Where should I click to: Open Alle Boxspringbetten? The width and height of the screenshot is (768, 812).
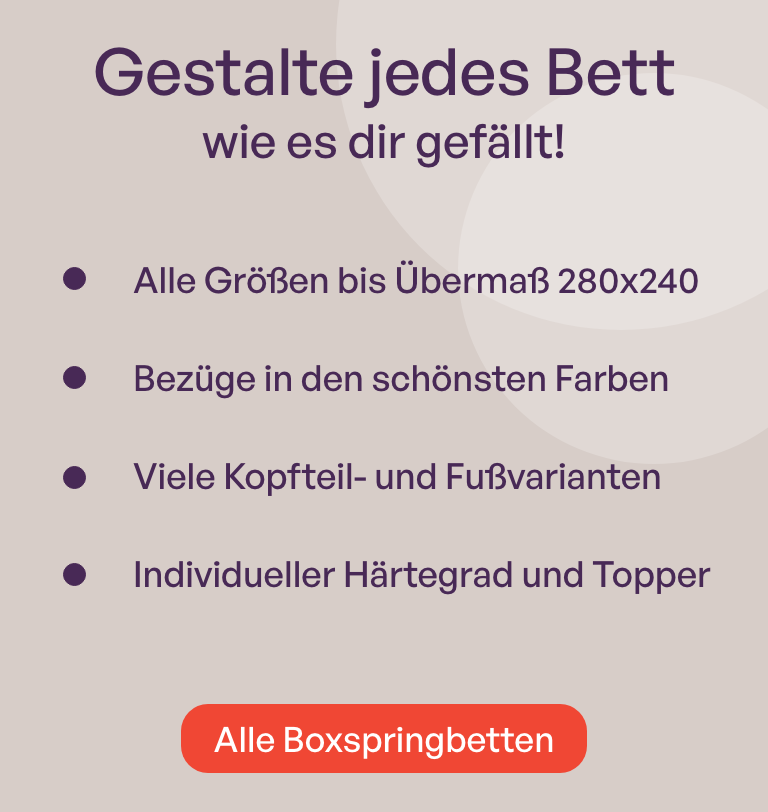(383, 739)
